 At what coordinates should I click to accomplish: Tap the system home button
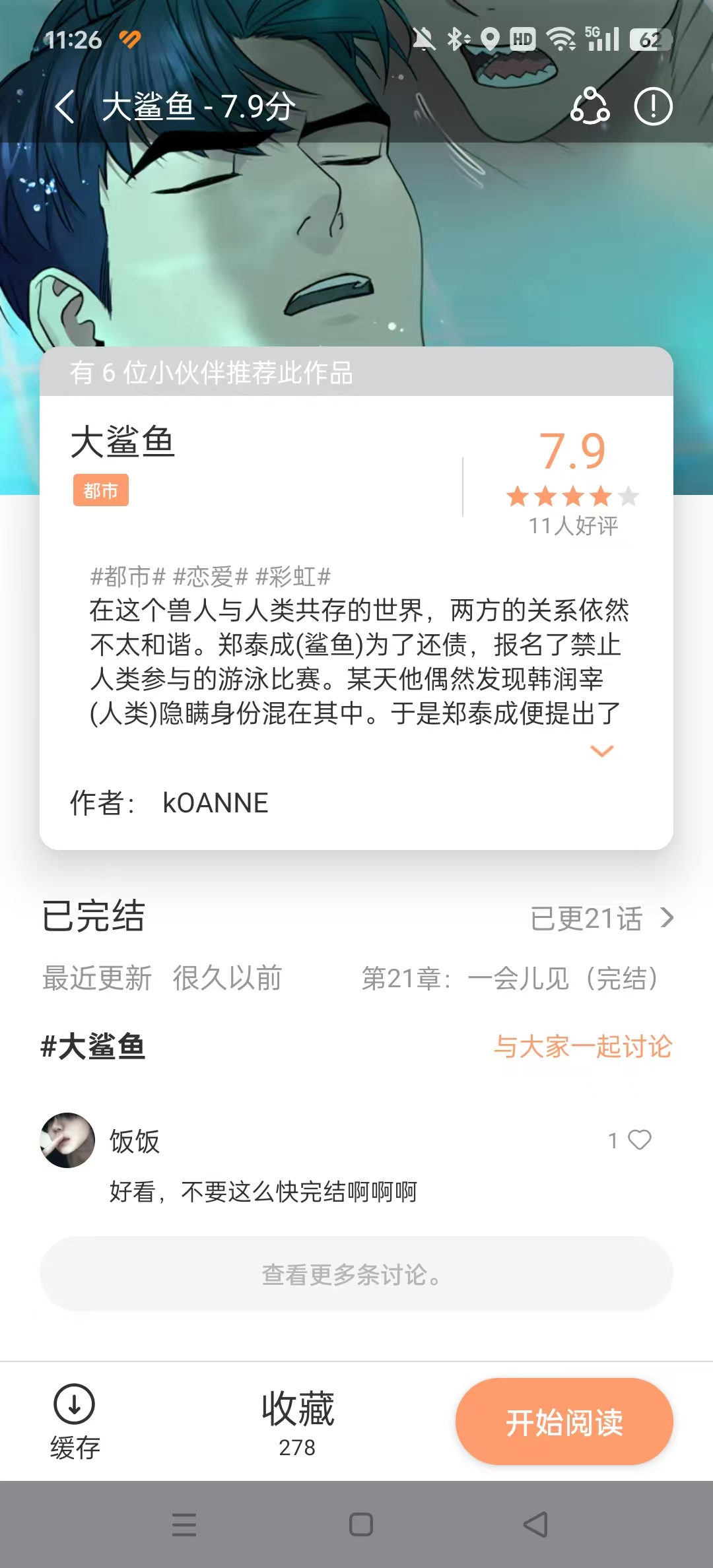[x=360, y=1524]
